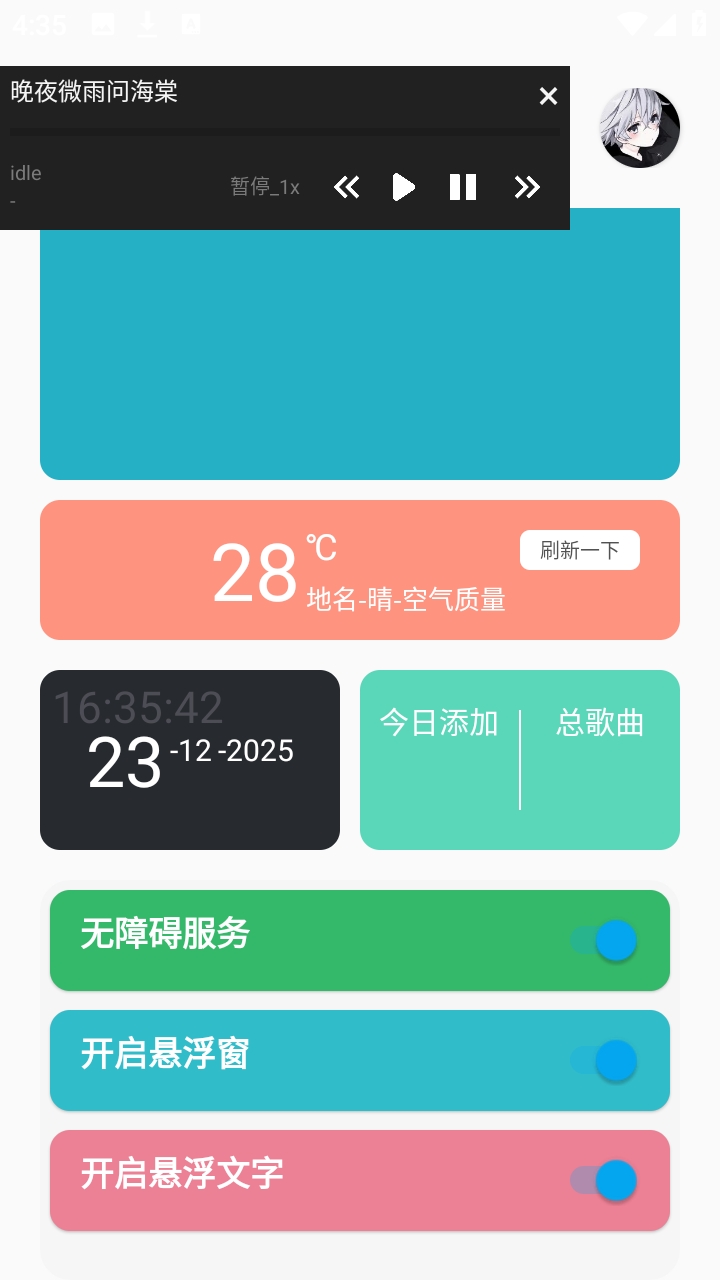Disable the 开启悬浮窗 switch
The width and height of the screenshot is (720, 1280).
(604, 1061)
